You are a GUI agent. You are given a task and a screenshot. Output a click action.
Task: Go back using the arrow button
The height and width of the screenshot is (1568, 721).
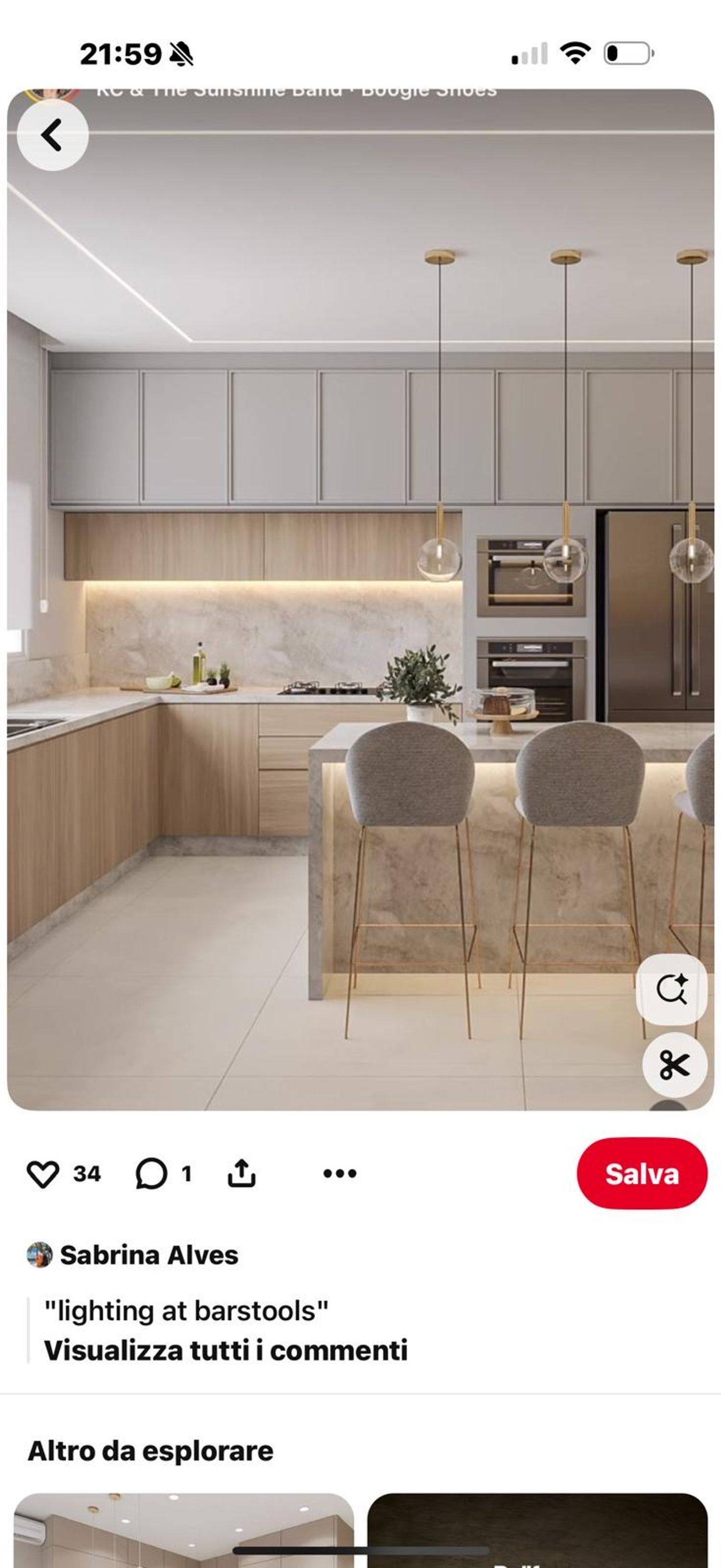[52, 135]
